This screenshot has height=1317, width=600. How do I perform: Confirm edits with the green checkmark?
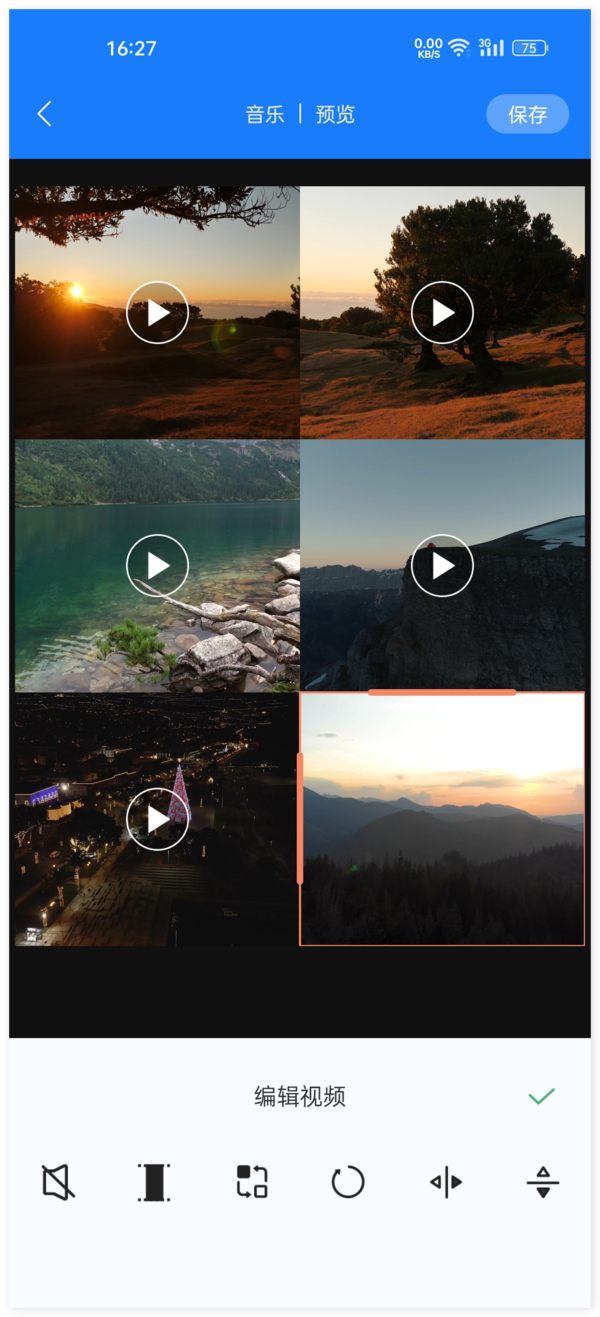(541, 1096)
